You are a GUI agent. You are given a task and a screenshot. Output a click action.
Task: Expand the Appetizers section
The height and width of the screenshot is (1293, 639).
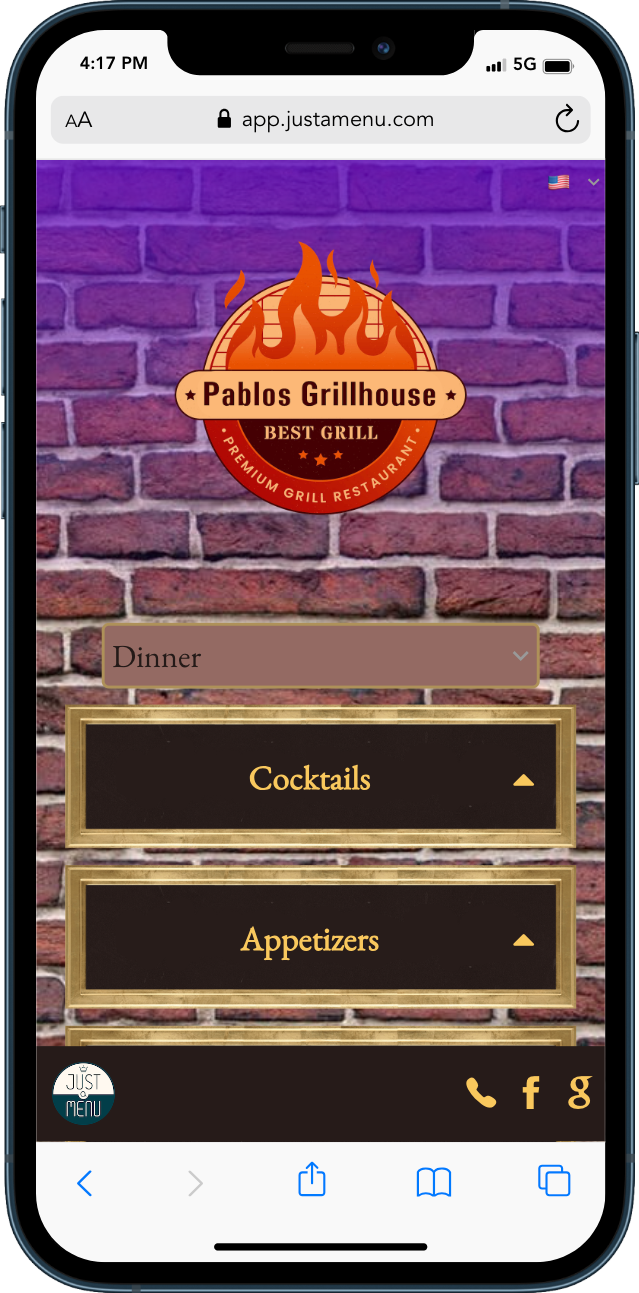coord(320,939)
